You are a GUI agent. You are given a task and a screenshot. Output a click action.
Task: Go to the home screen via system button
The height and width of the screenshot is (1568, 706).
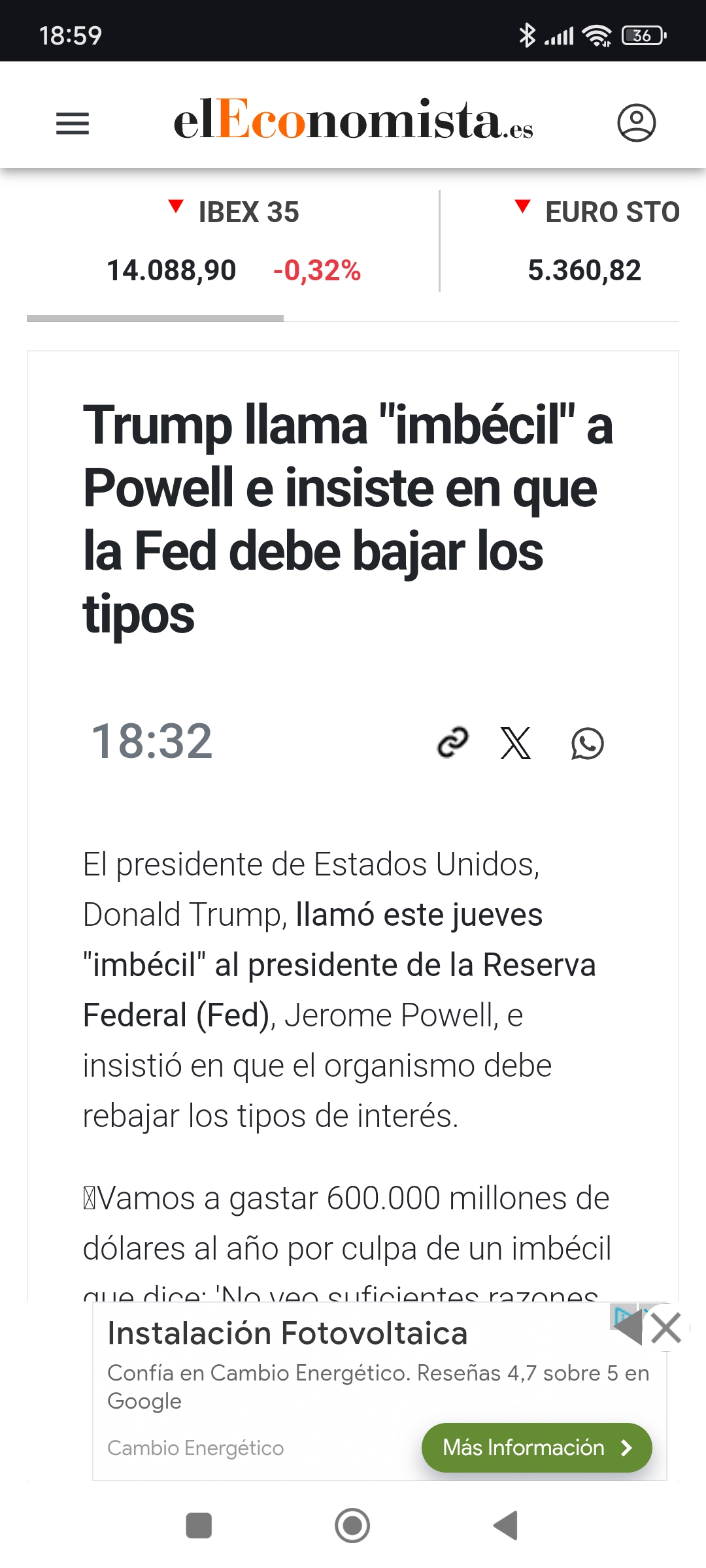pyautogui.click(x=352, y=1526)
